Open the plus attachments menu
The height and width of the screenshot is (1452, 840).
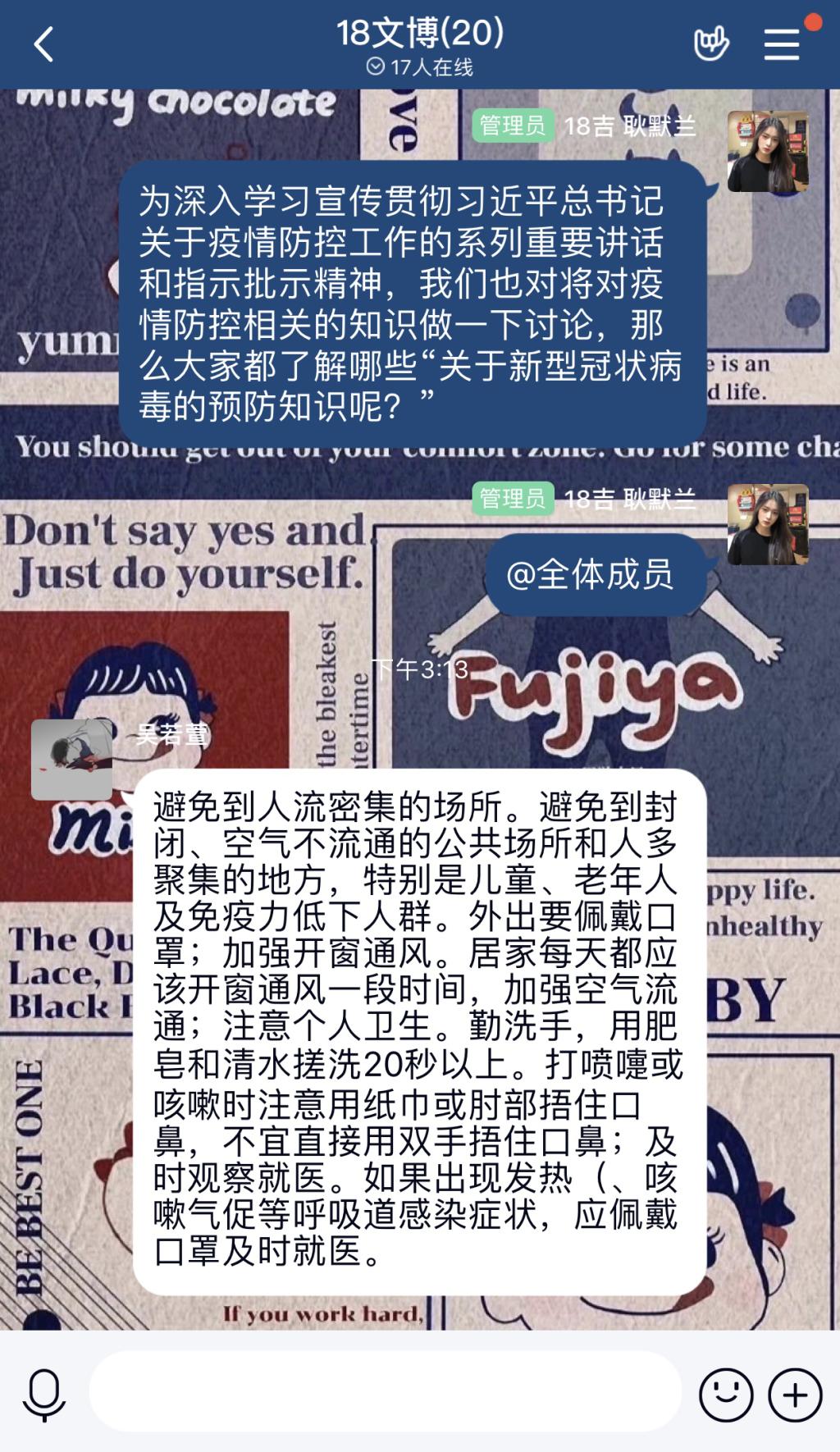795,1395
